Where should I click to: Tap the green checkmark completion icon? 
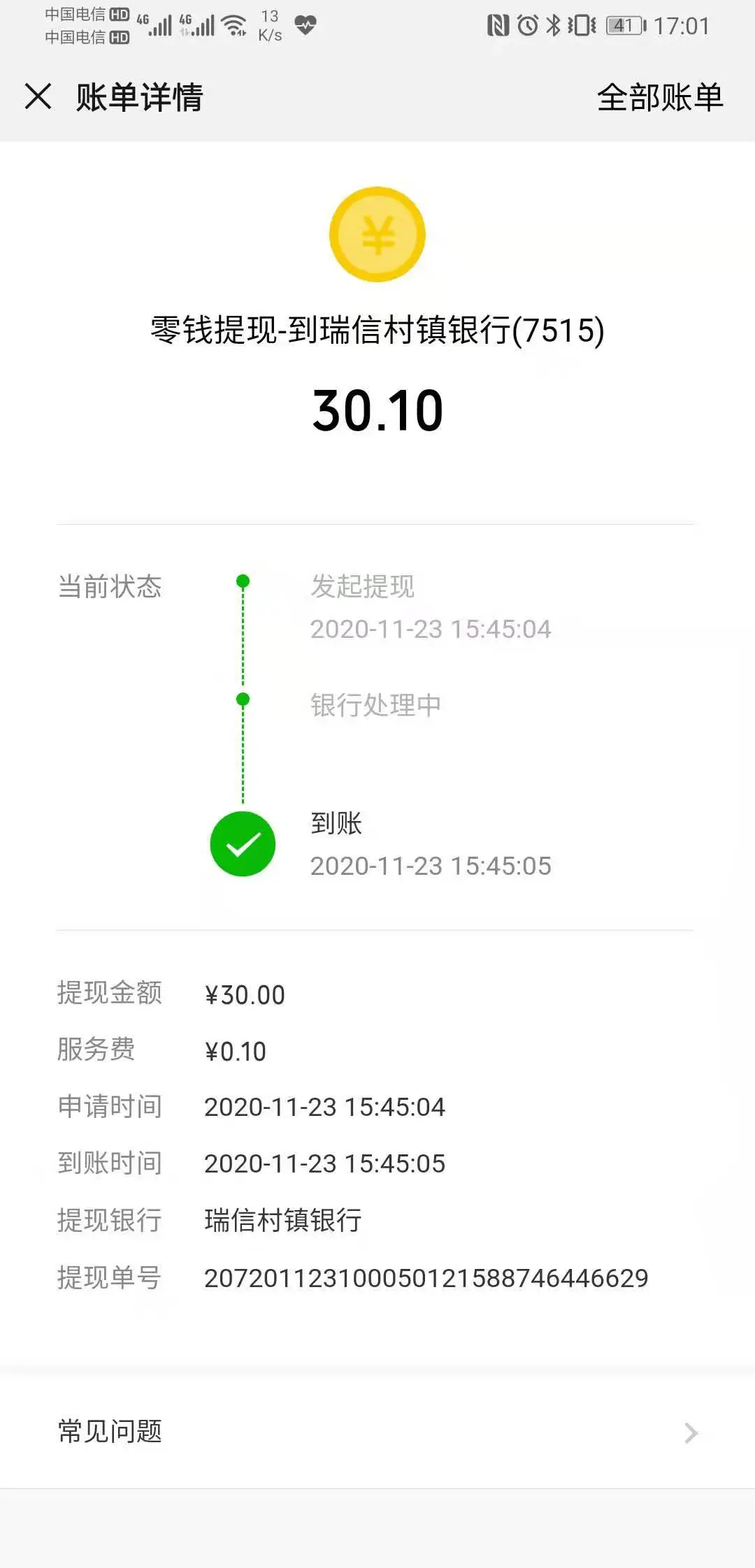click(x=243, y=843)
